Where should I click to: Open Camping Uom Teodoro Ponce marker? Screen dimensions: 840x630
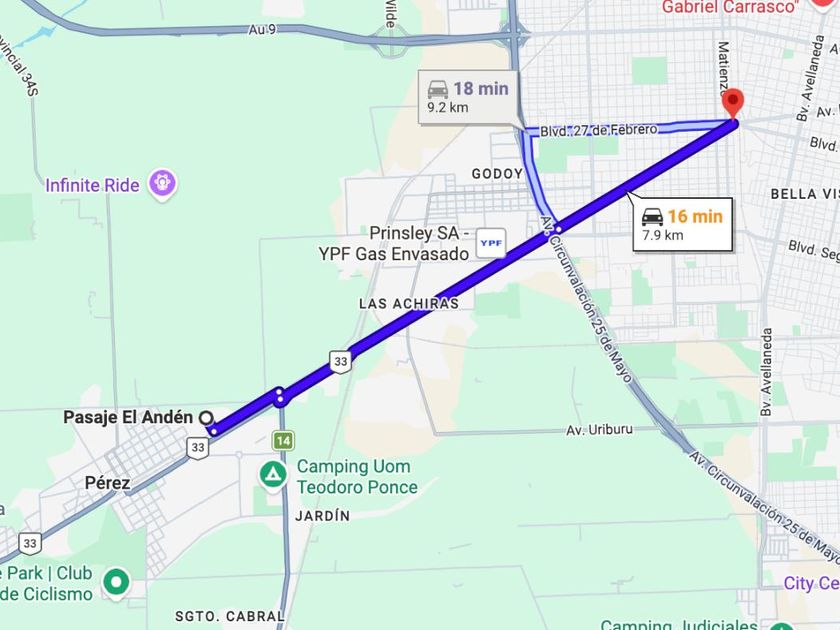tap(272, 473)
